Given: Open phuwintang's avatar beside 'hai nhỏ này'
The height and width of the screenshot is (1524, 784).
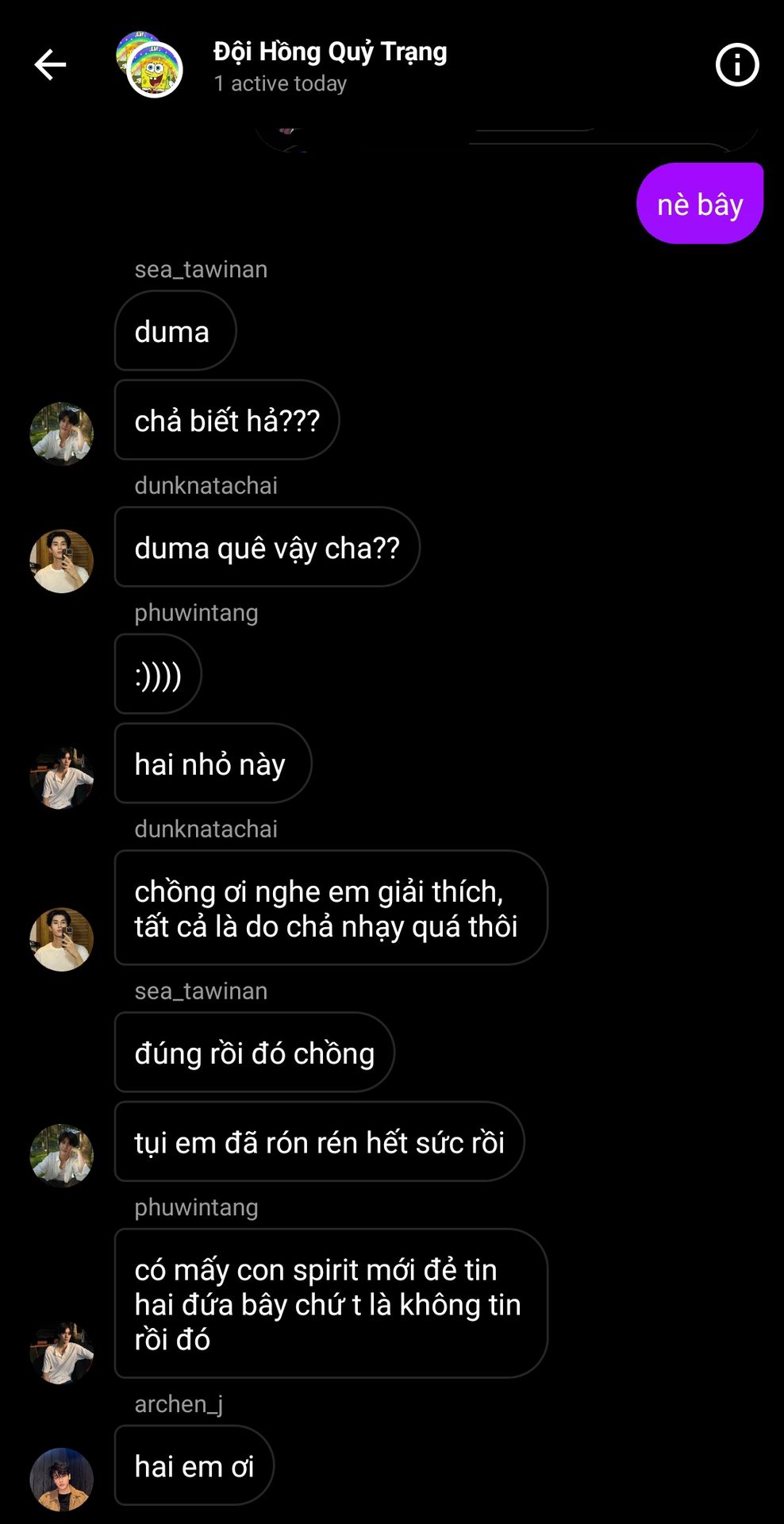Looking at the screenshot, I should (x=61, y=777).
